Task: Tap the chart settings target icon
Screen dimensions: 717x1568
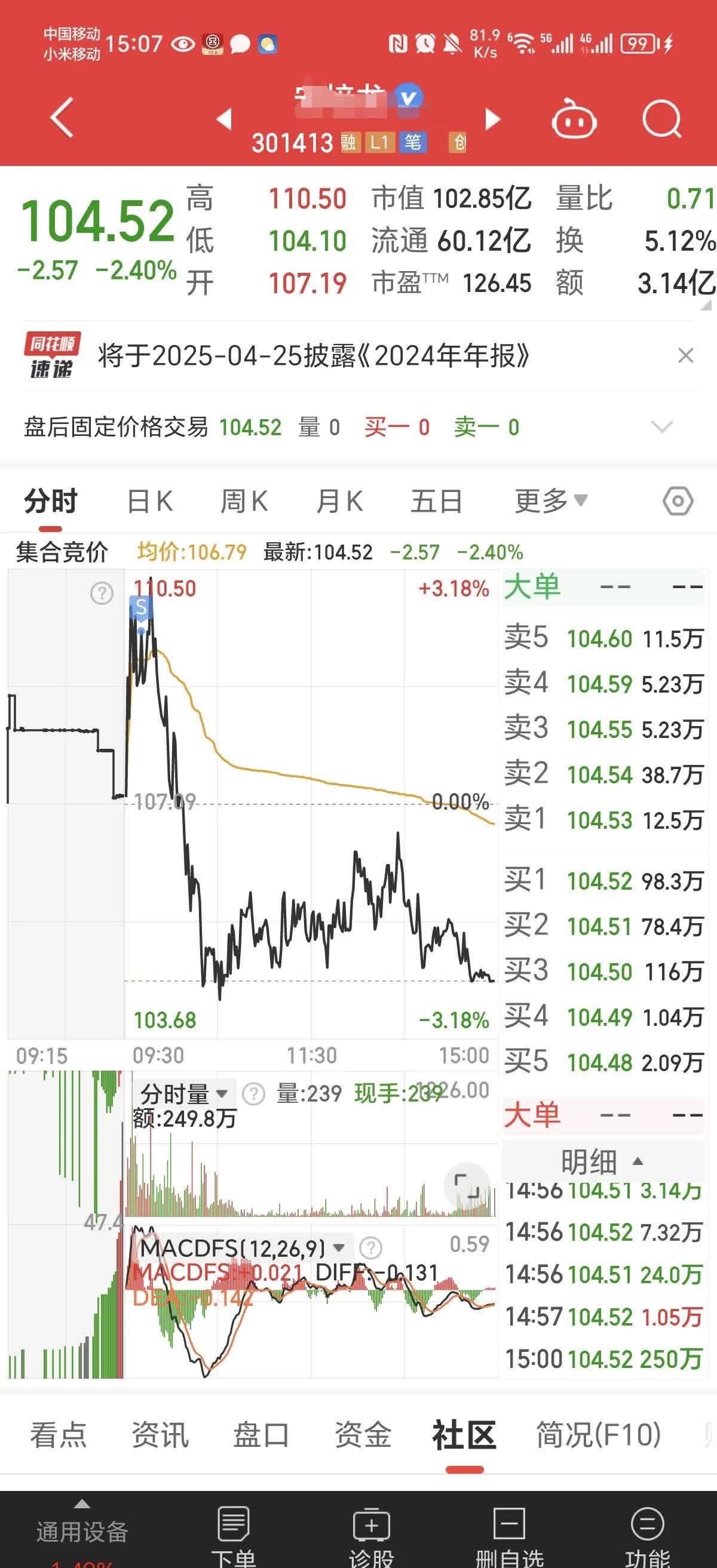Action: (x=678, y=500)
